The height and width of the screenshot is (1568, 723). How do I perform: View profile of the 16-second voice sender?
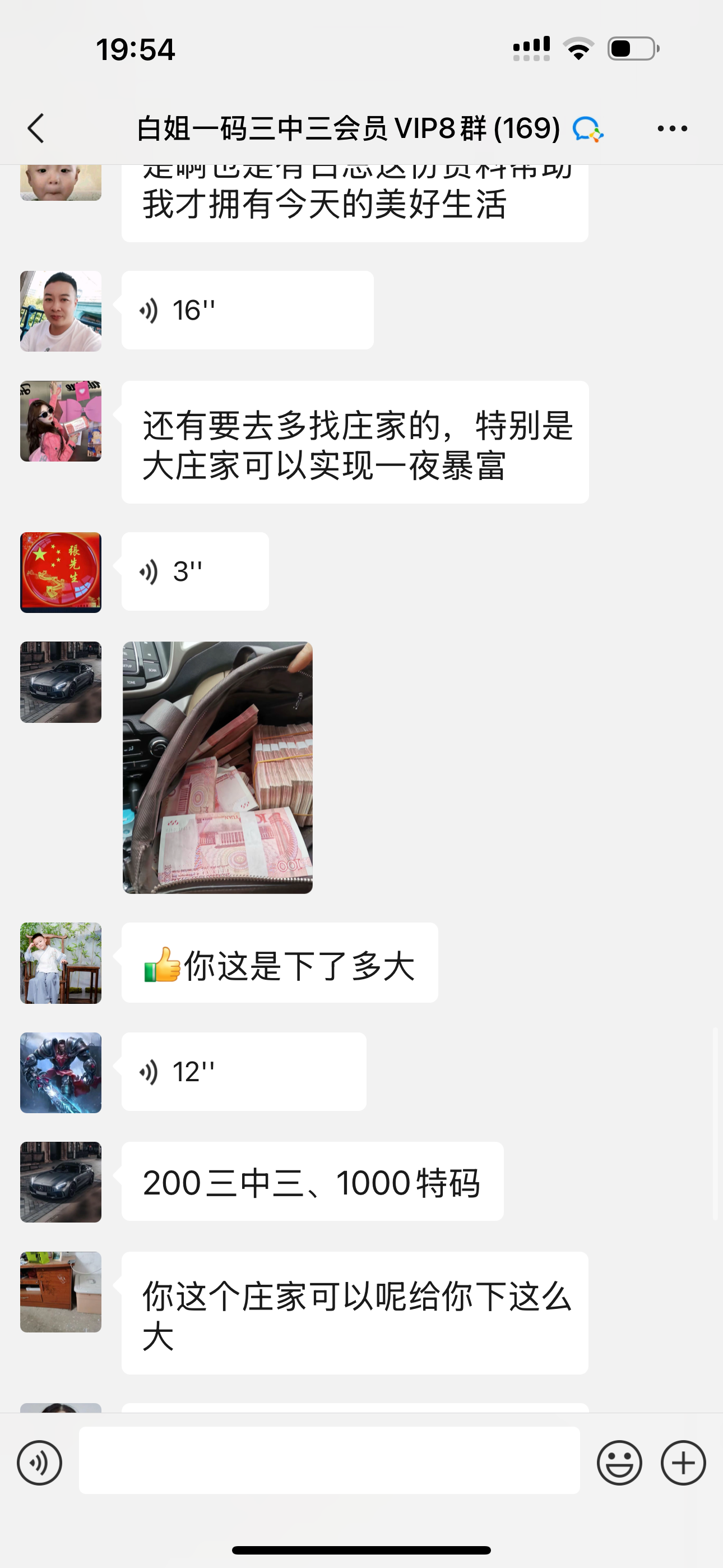click(x=61, y=311)
